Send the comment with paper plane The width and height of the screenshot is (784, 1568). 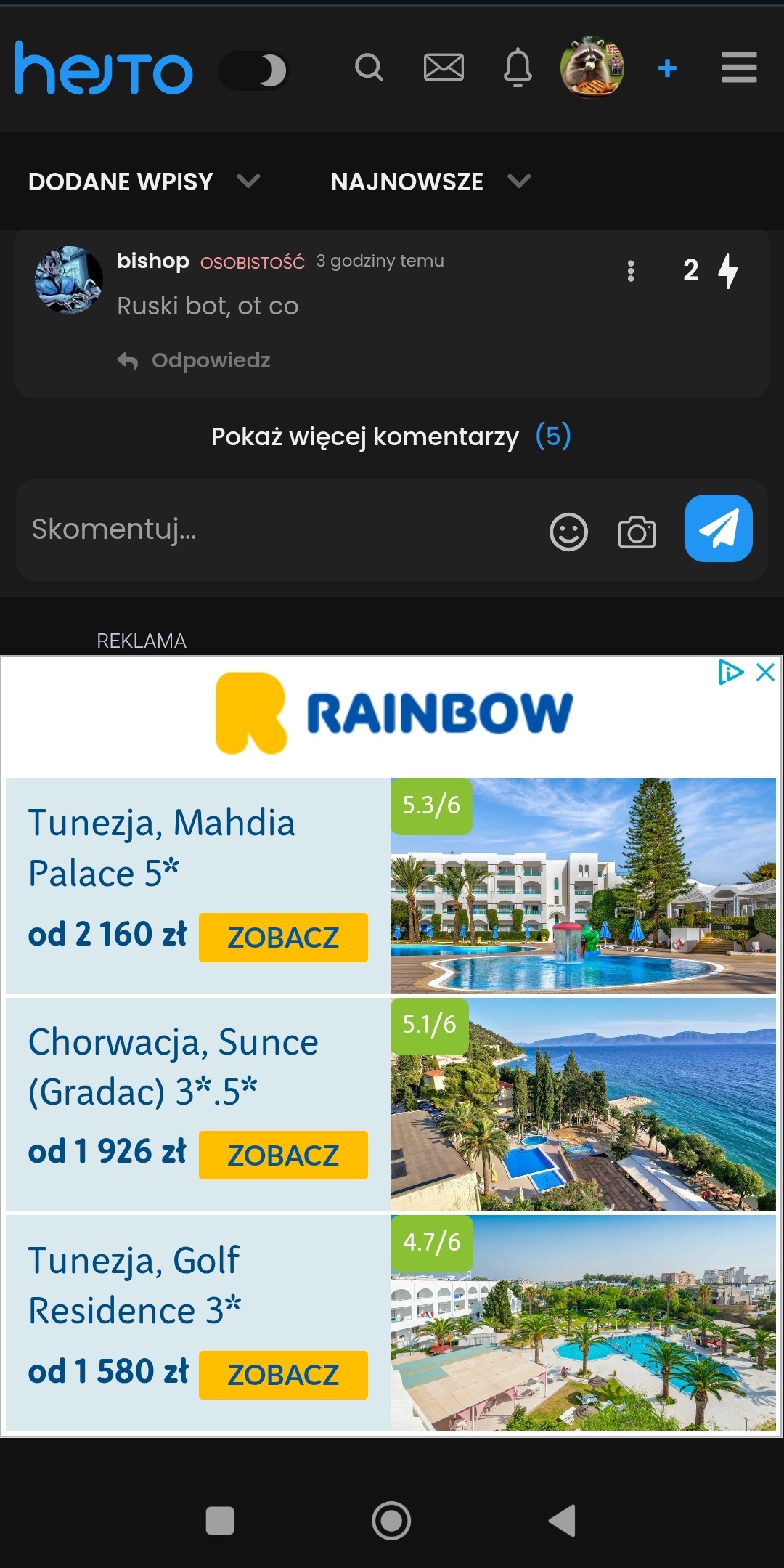[x=718, y=529]
